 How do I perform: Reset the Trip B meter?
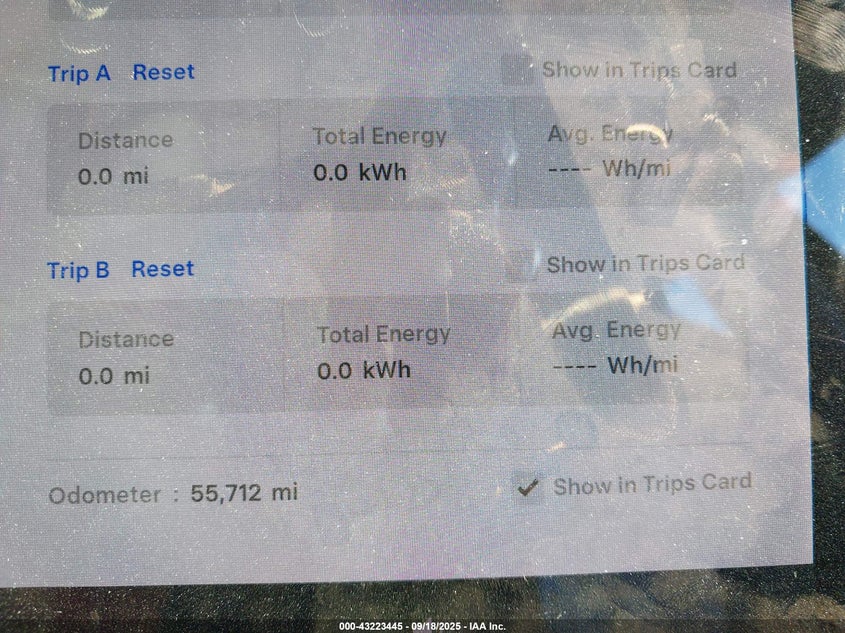(162, 269)
